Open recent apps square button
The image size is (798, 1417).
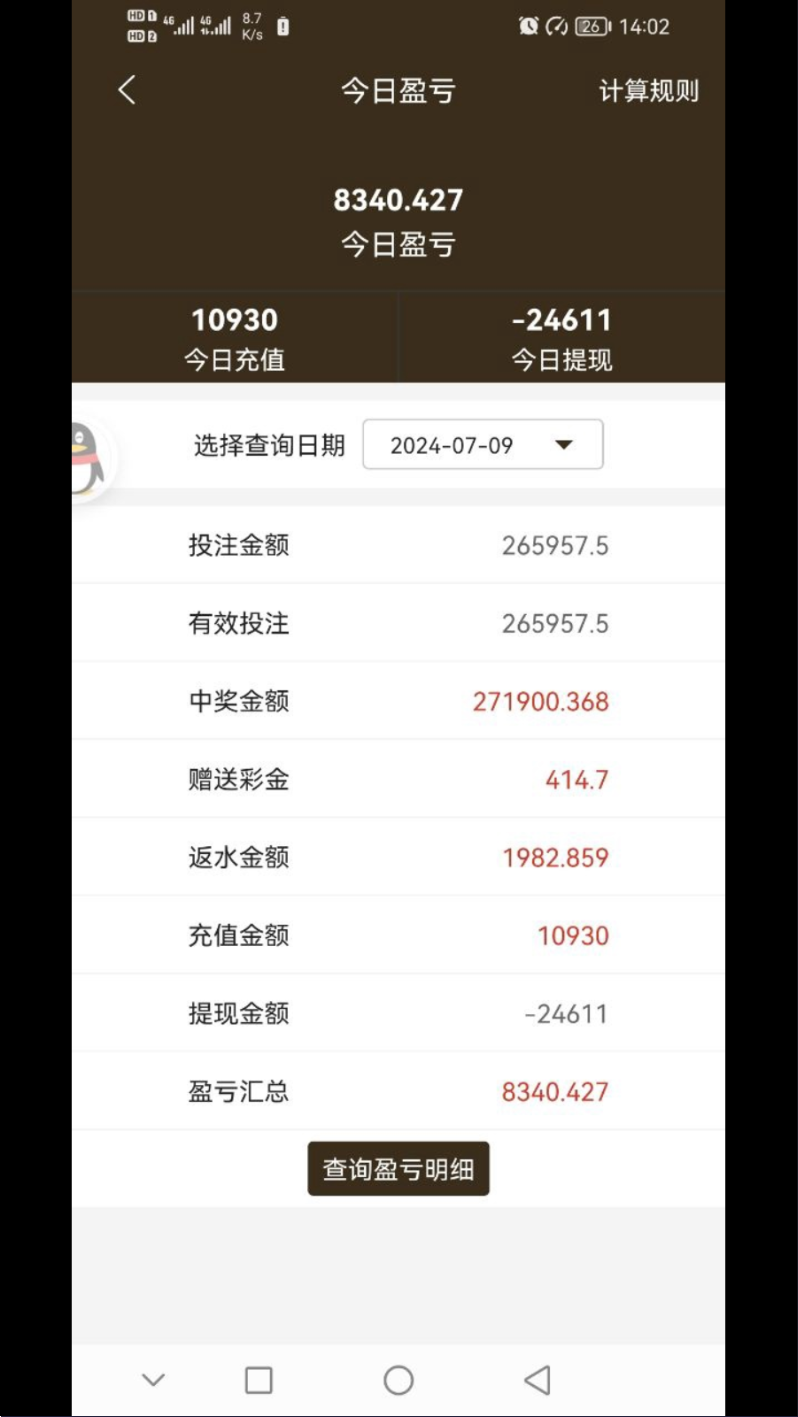(x=259, y=1381)
